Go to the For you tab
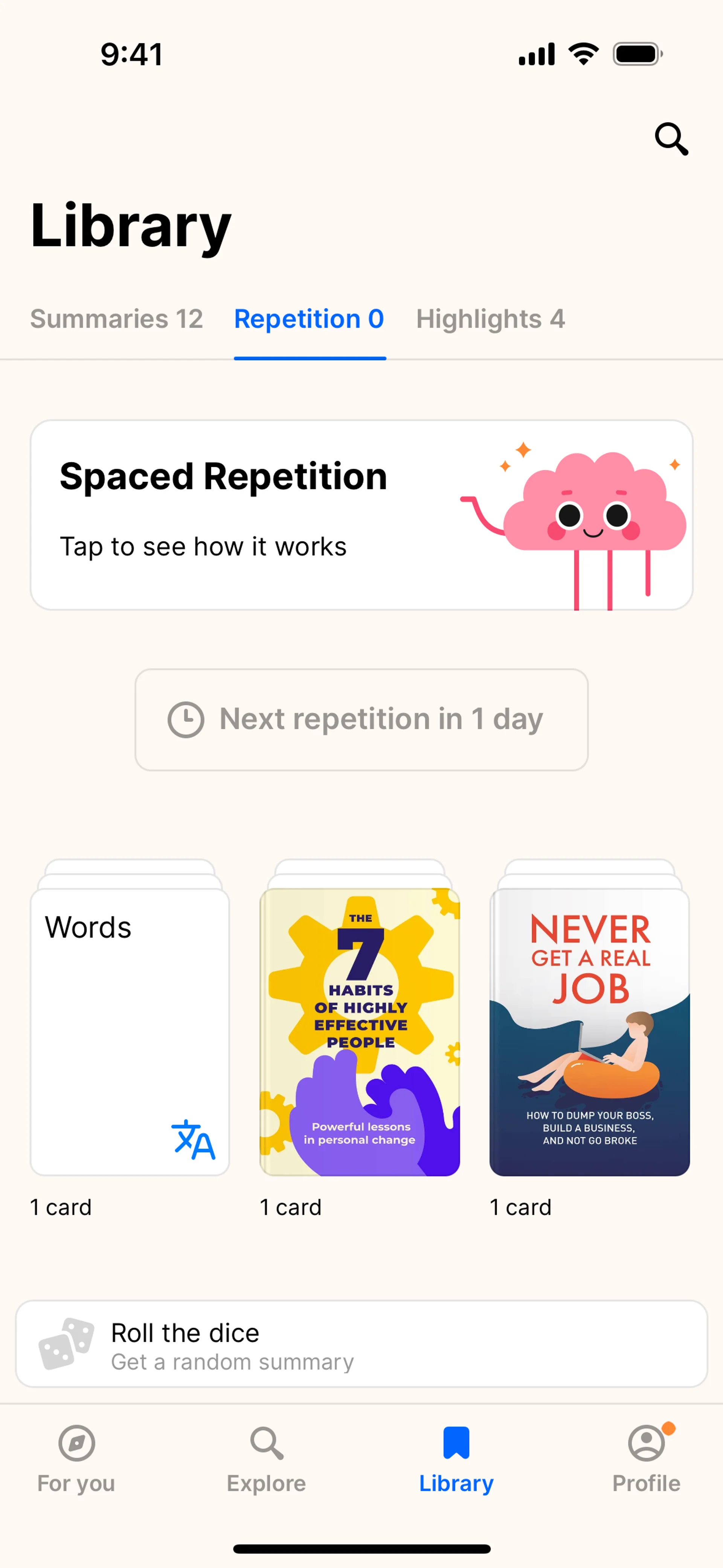The height and width of the screenshot is (1568, 723). pos(76,1458)
